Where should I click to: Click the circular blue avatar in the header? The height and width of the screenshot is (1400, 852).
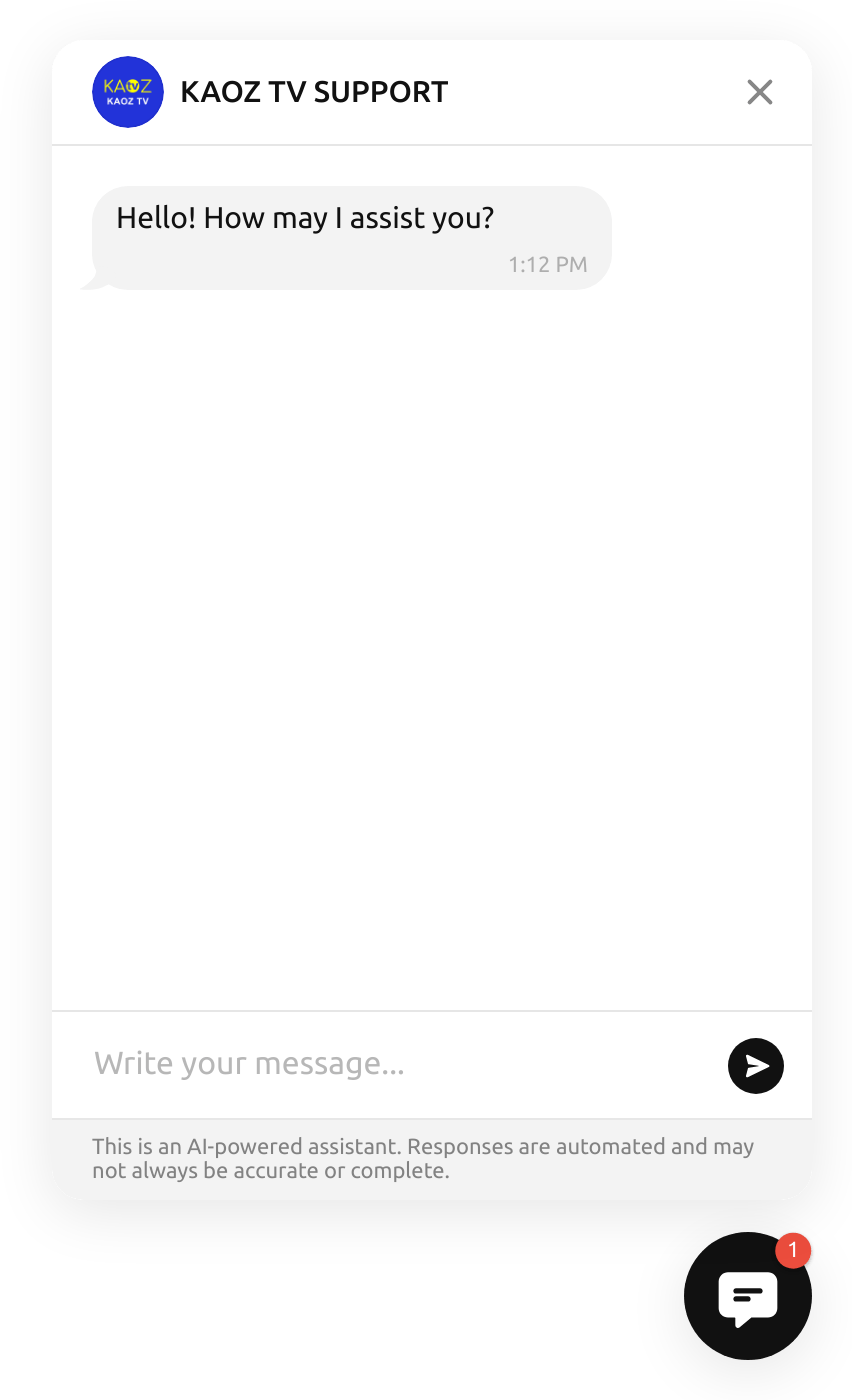point(127,91)
